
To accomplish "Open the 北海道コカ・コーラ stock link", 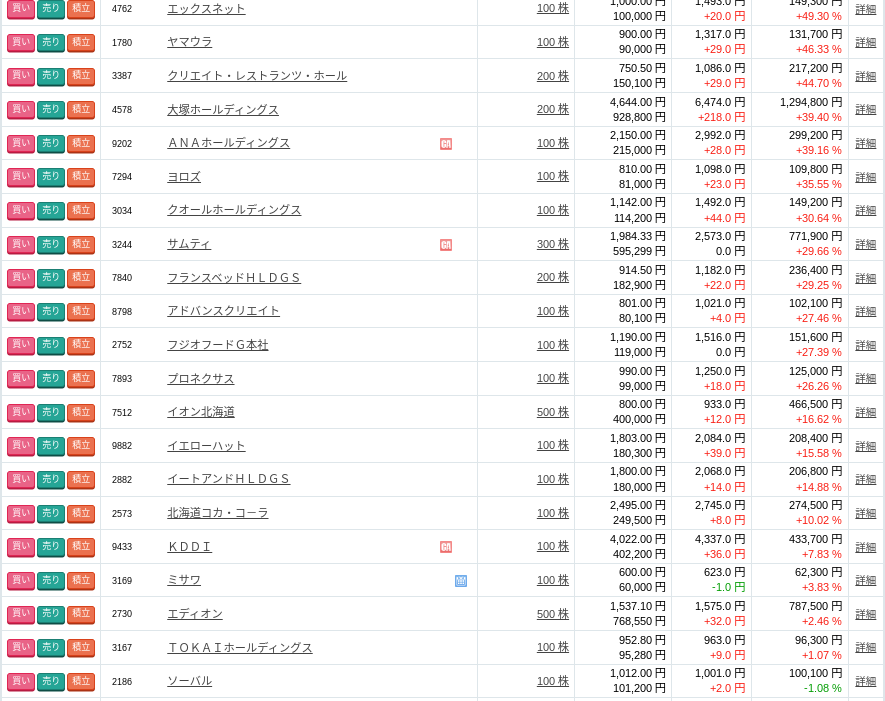I will point(217,513).
